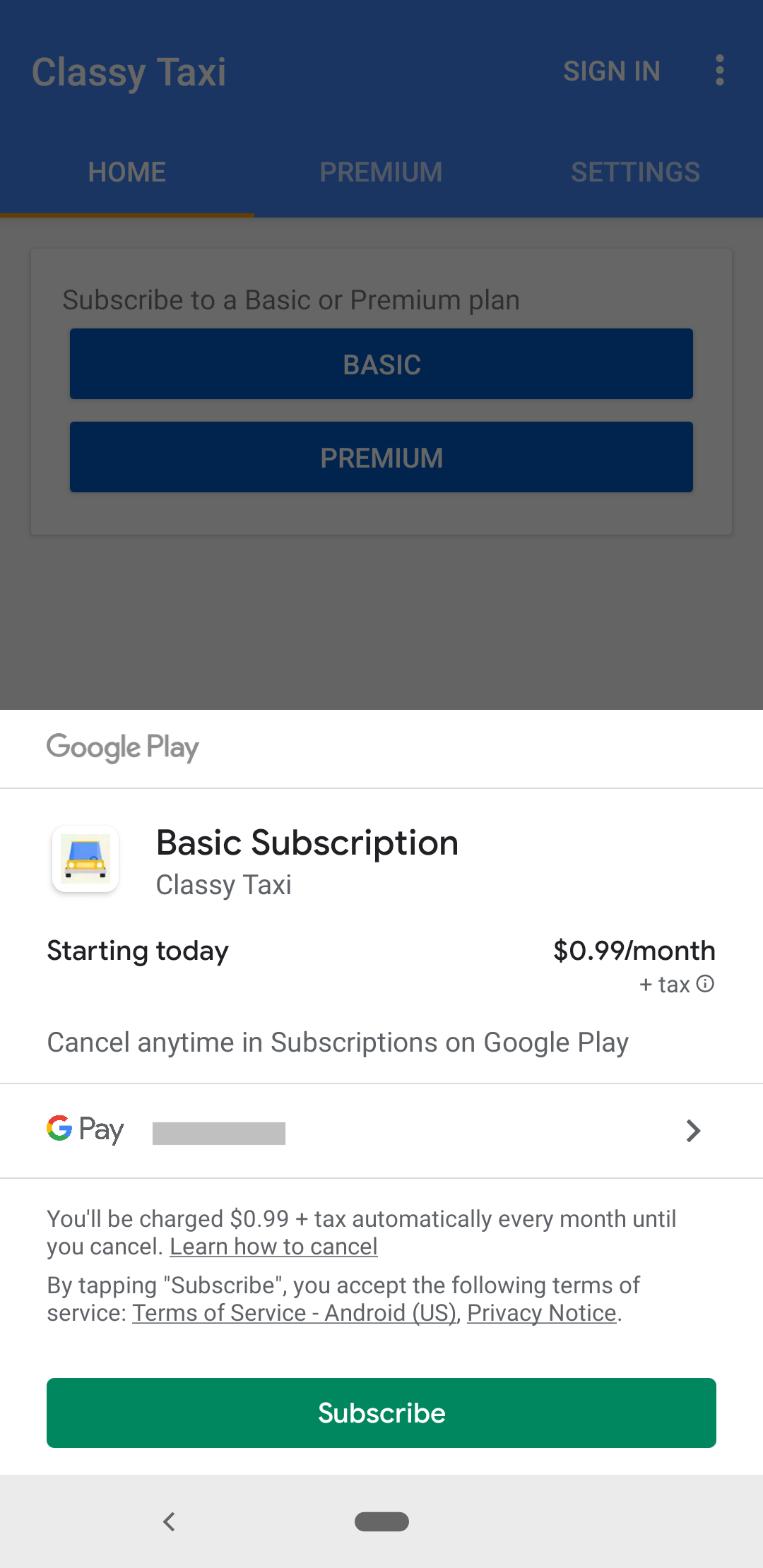Image resolution: width=763 pixels, height=1568 pixels.
Task: Select the HOME tab
Action: pos(126,172)
